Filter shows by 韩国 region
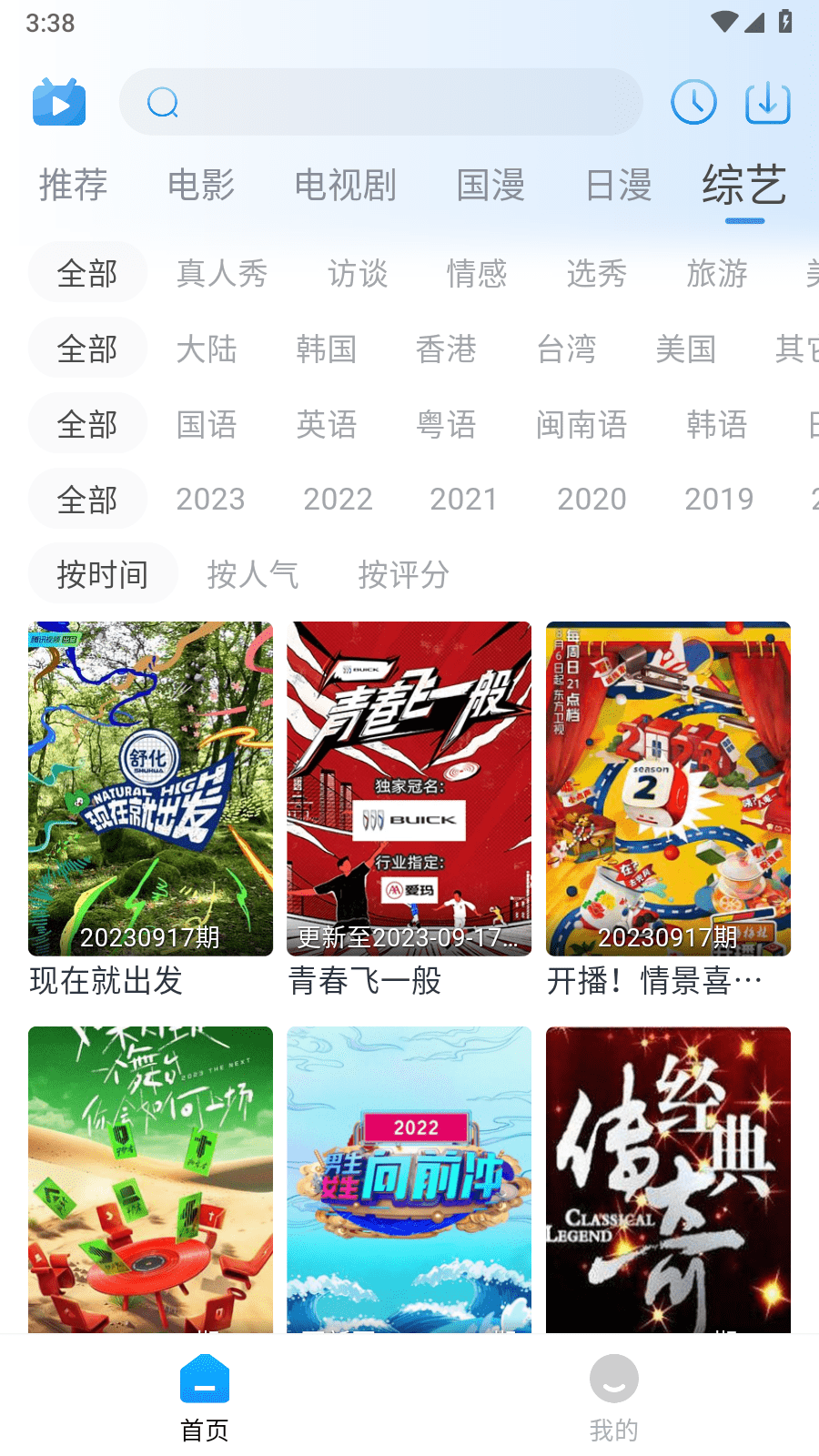Screen dimensions: 819x1456 [x=326, y=349]
